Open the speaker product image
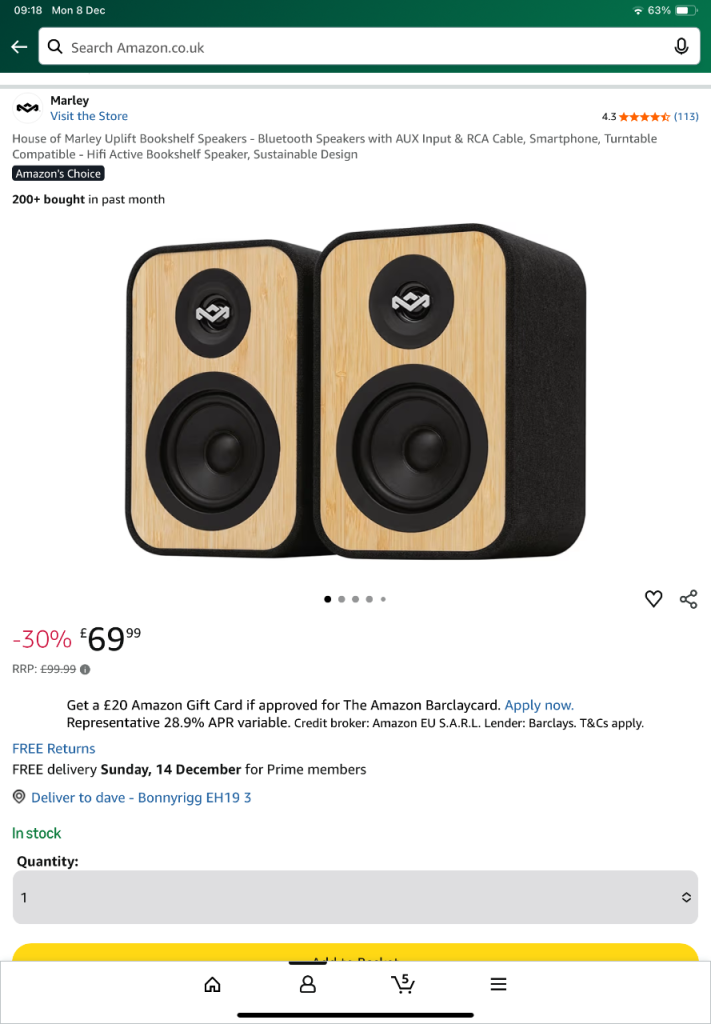This screenshot has height=1024, width=711. coord(355,395)
